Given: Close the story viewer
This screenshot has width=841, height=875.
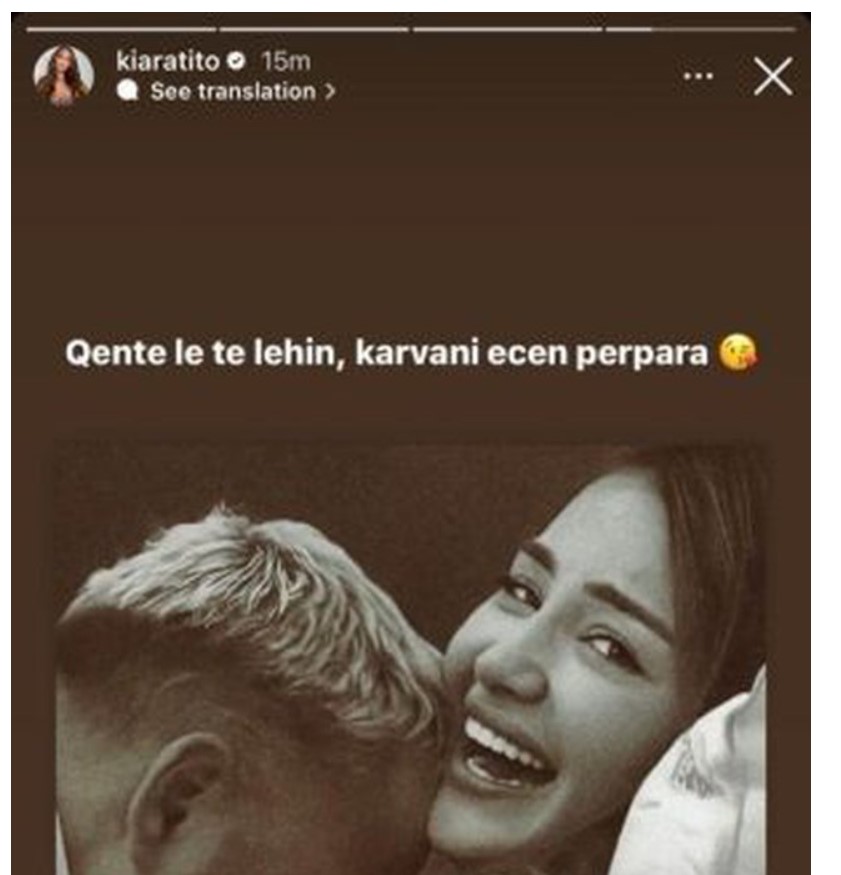Looking at the screenshot, I should [x=772, y=77].
